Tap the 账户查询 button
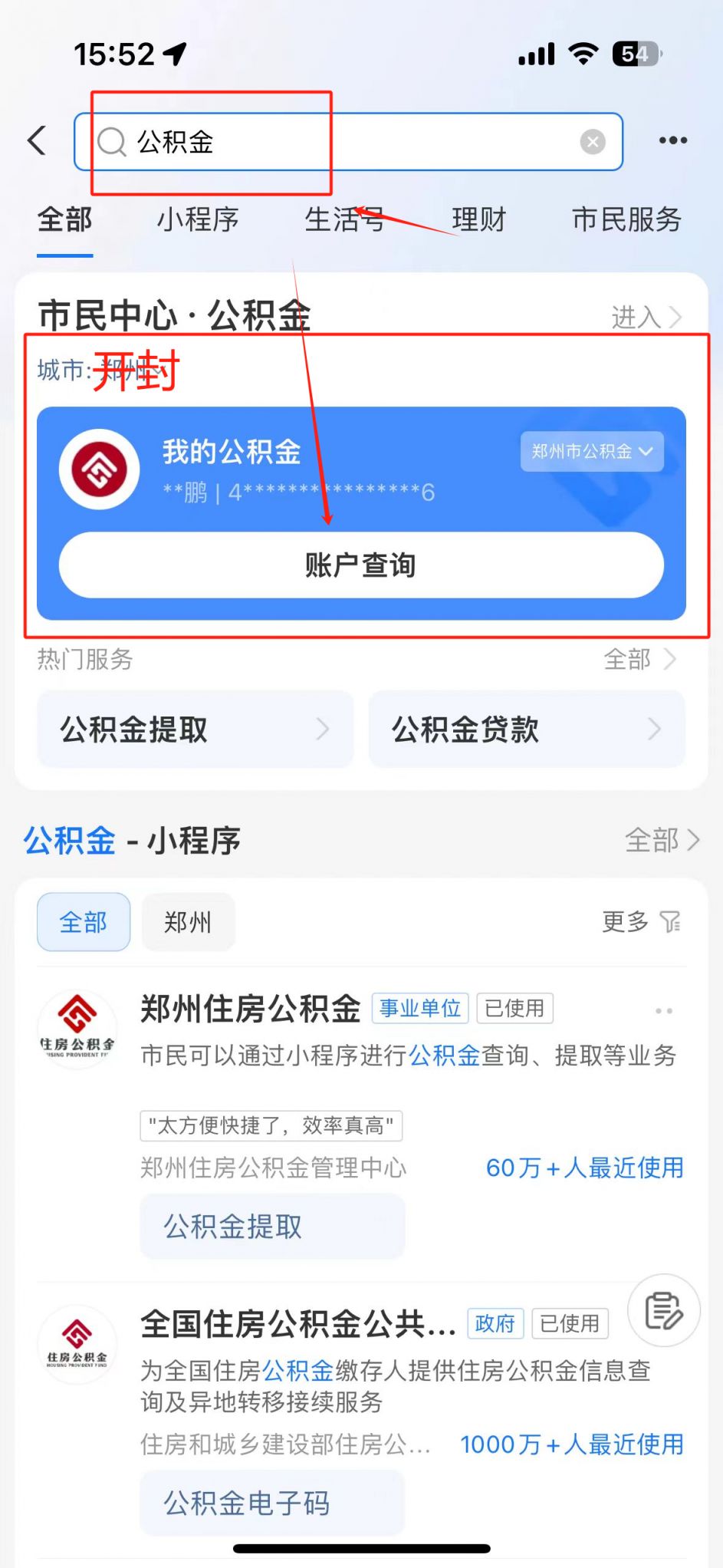This screenshot has height=1568, width=723. tap(360, 565)
